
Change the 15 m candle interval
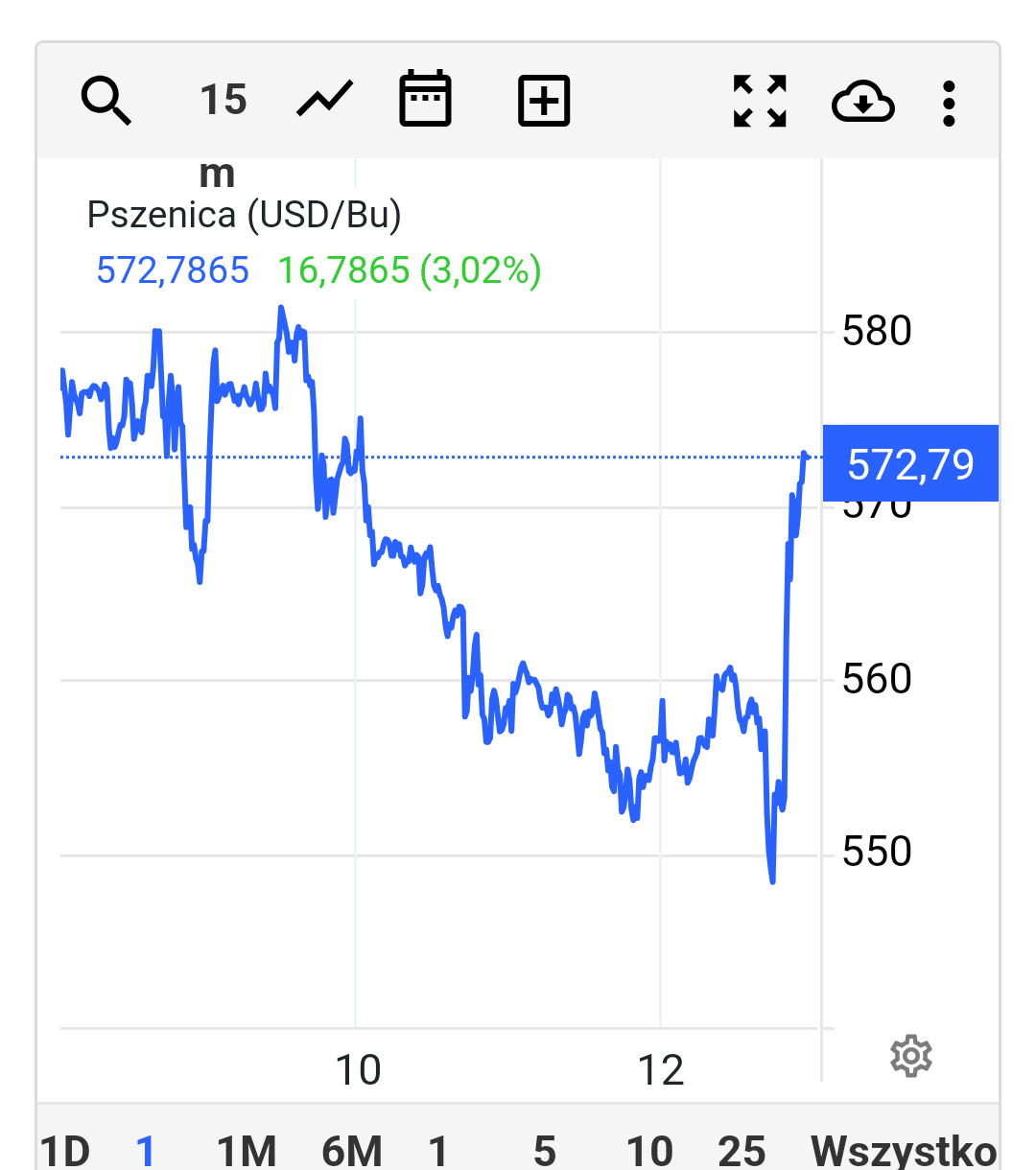223,102
